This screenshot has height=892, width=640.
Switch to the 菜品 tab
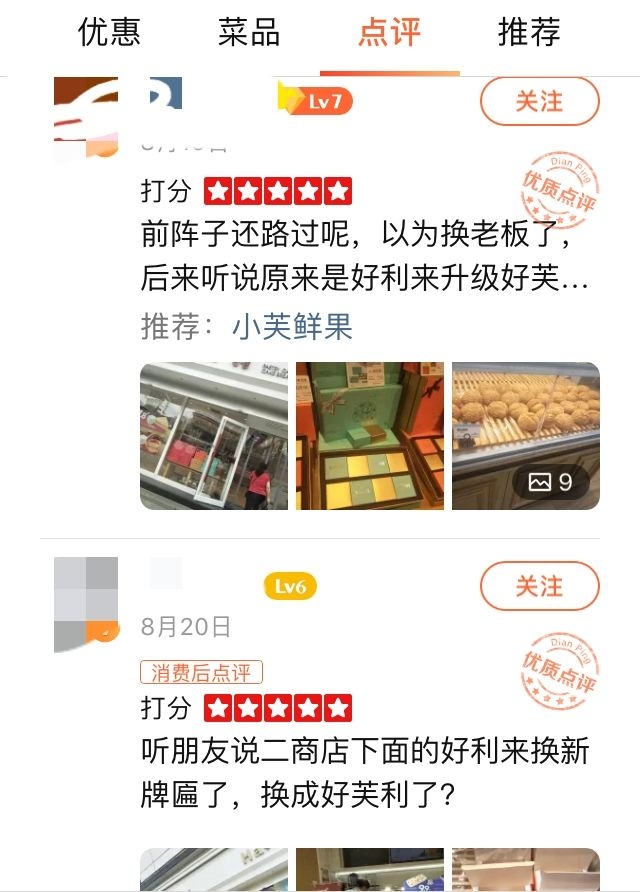[x=249, y=33]
